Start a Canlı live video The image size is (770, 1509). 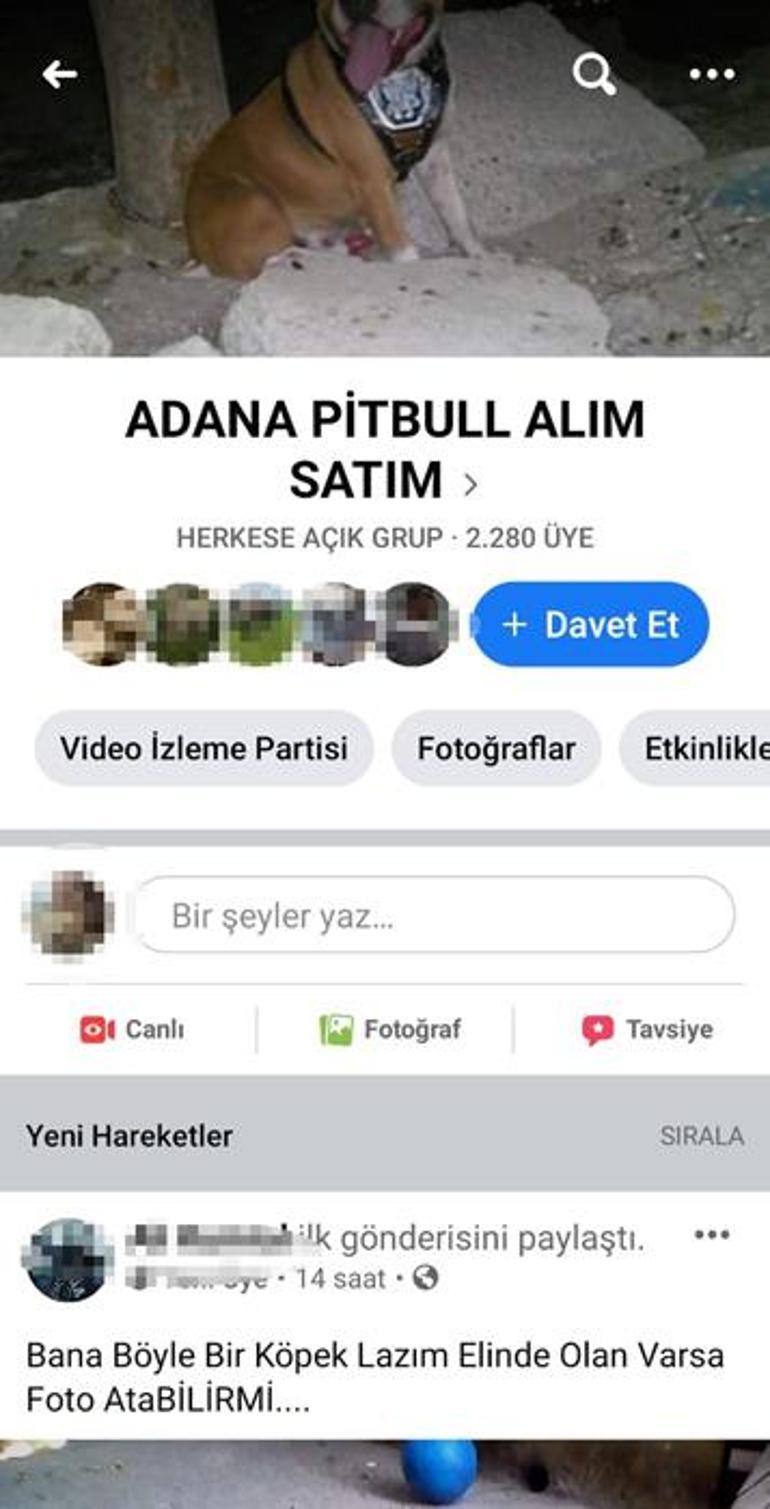[x=133, y=1029]
